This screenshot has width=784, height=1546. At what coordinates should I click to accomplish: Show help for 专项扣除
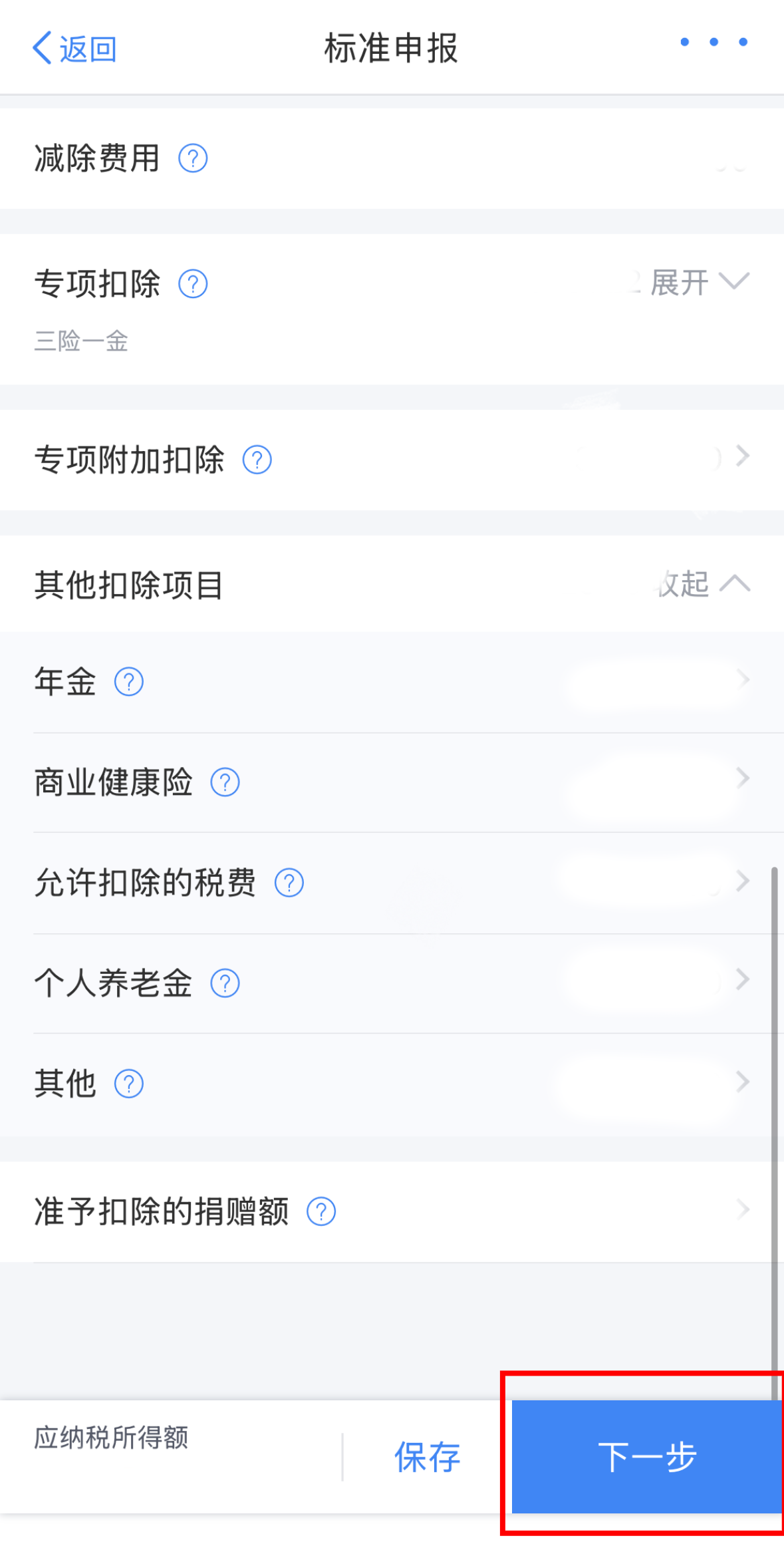coord(193,284)
